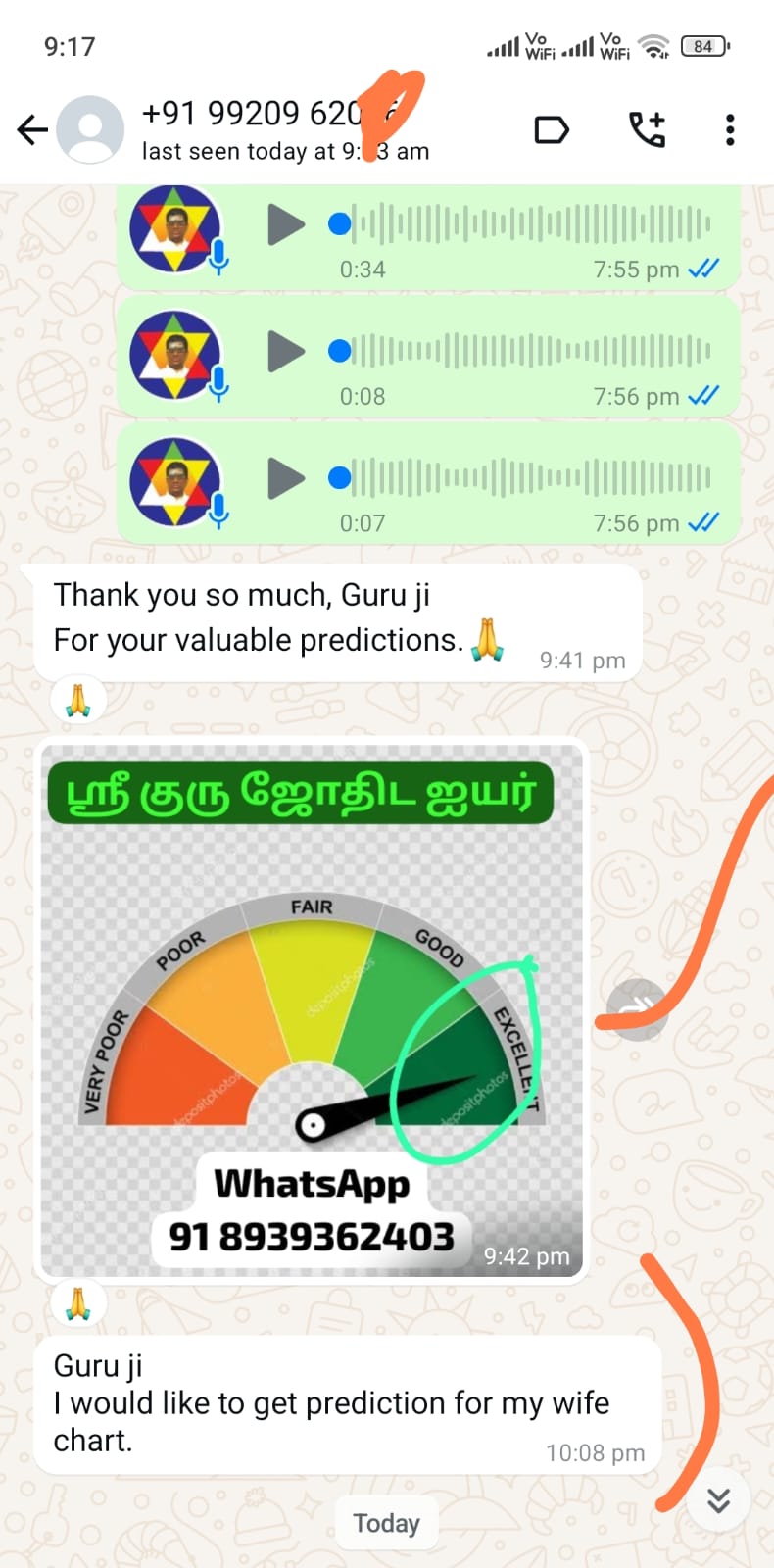This screenshot has height=1568, width=774.
Task: Play the 0:07 voice message
Action: point(286,479)
